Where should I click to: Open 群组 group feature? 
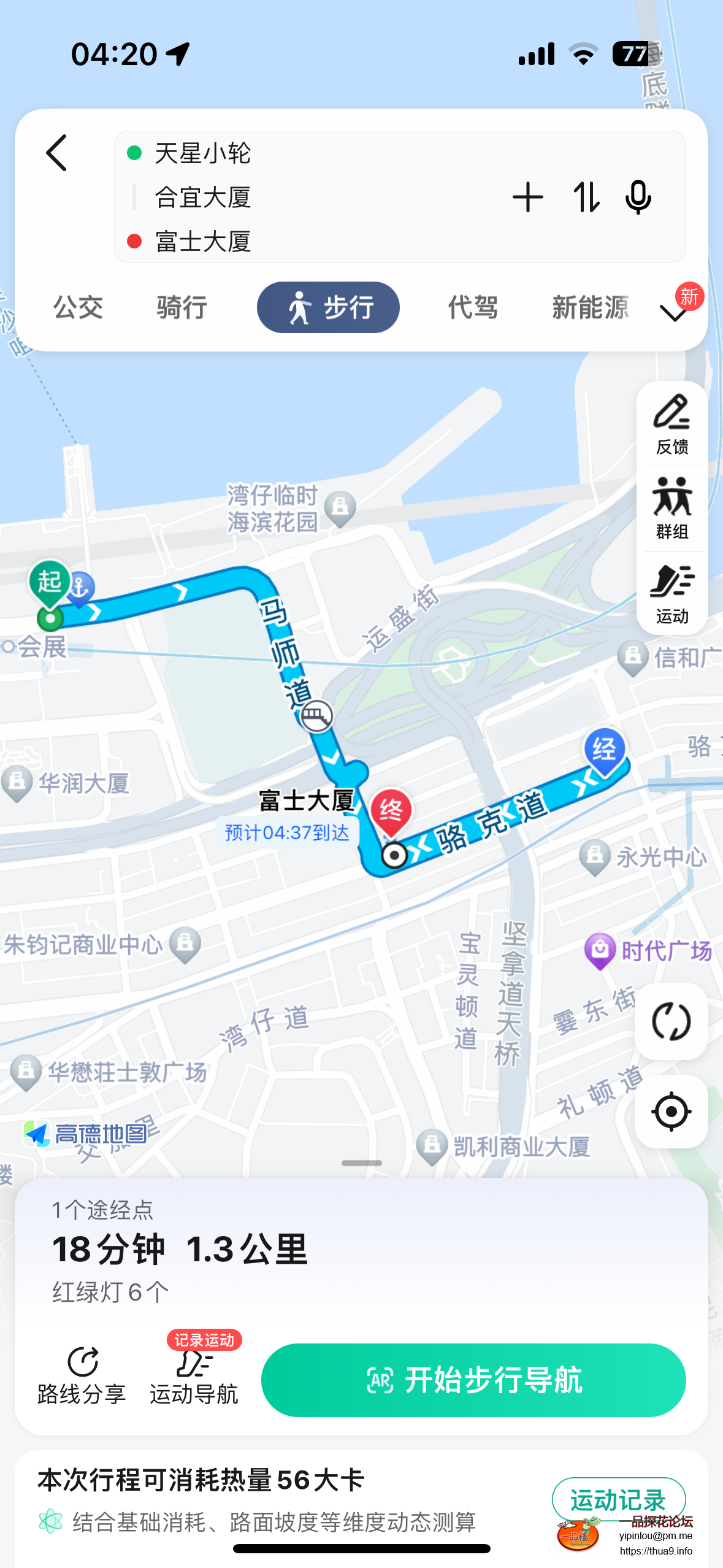click(x=672, y=509)
